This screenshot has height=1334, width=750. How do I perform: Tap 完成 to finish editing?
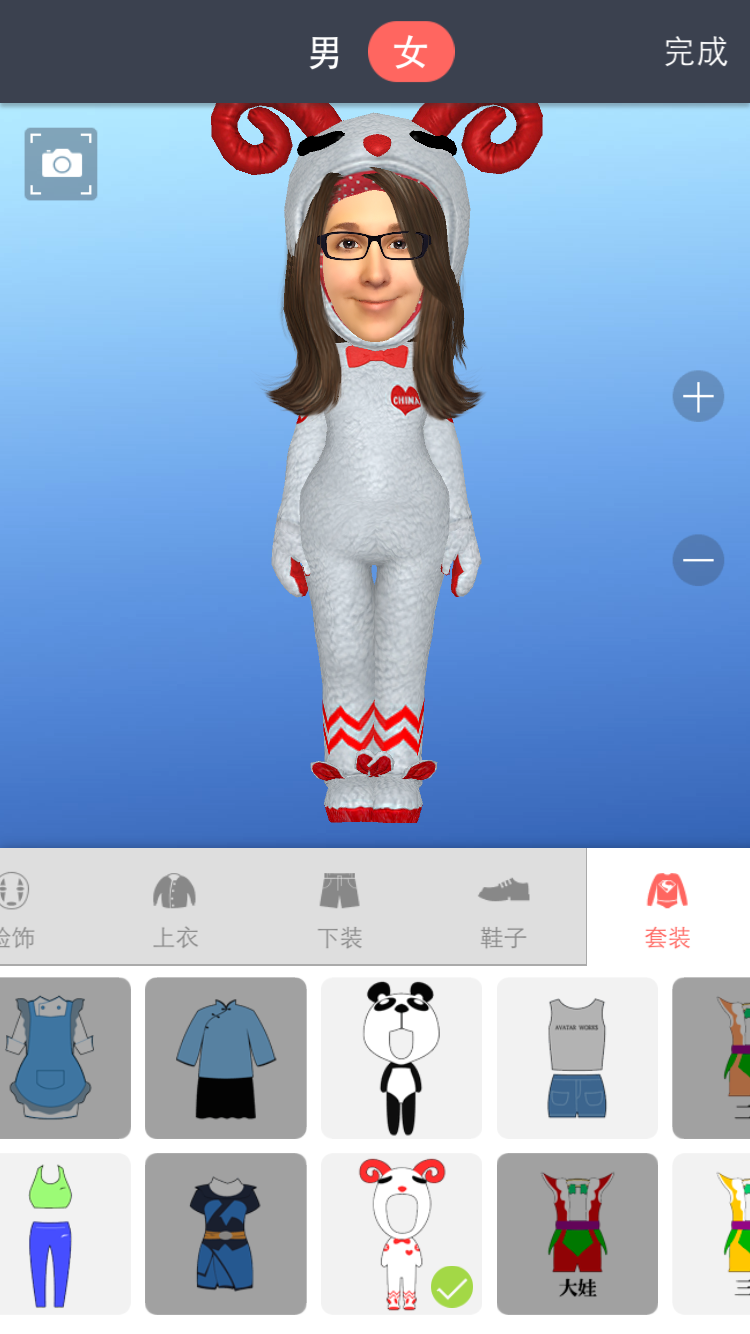tap(695, 52)
